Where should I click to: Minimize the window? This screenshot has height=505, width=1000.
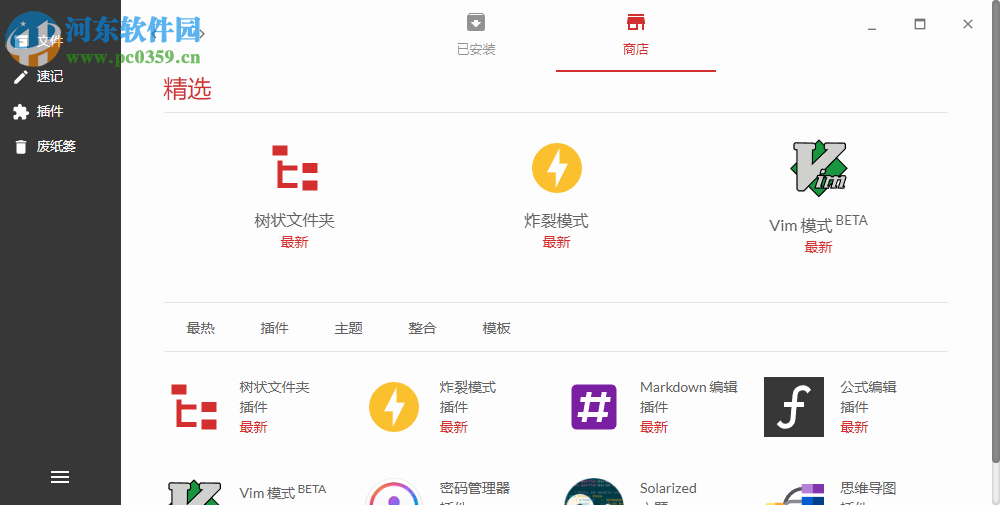873,24
